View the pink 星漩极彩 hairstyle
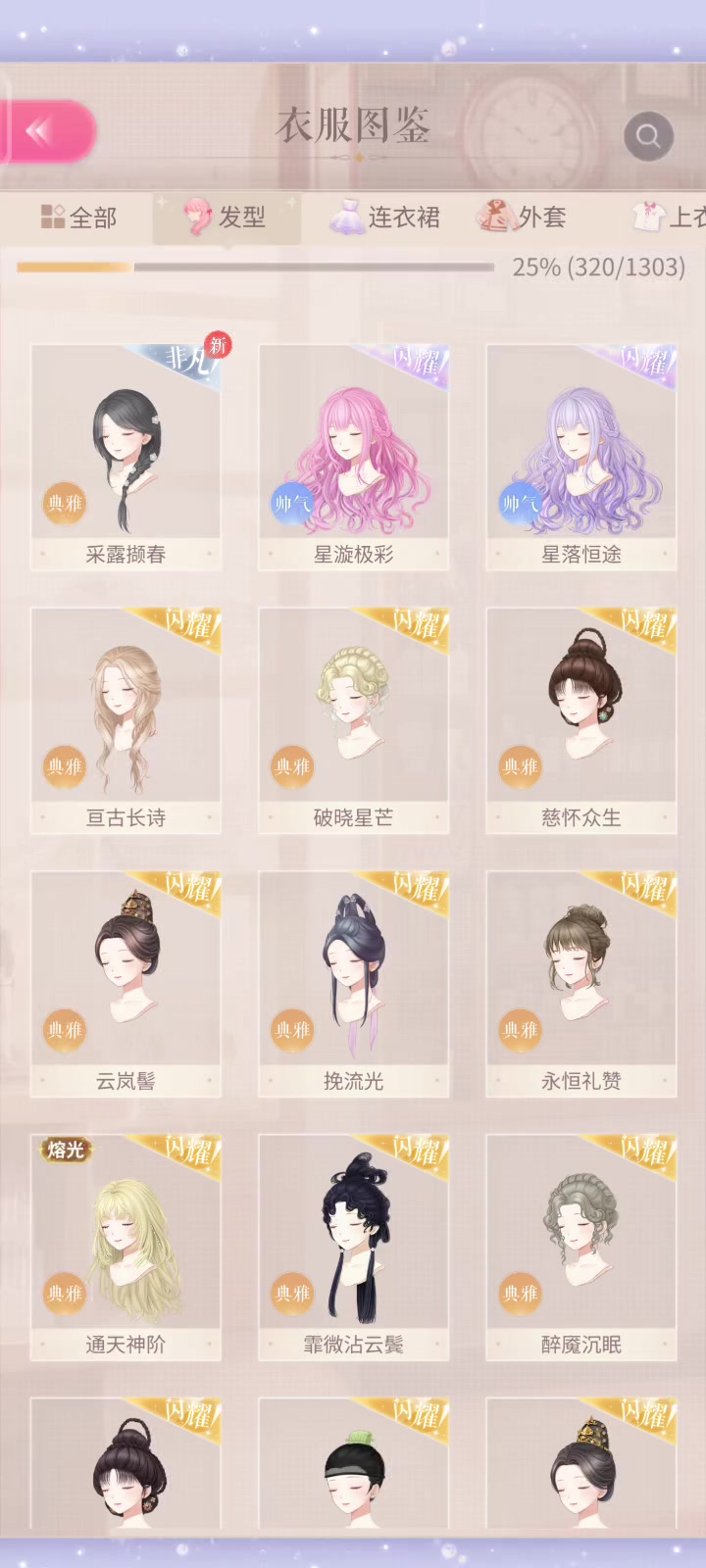 (x=353, y=456)
